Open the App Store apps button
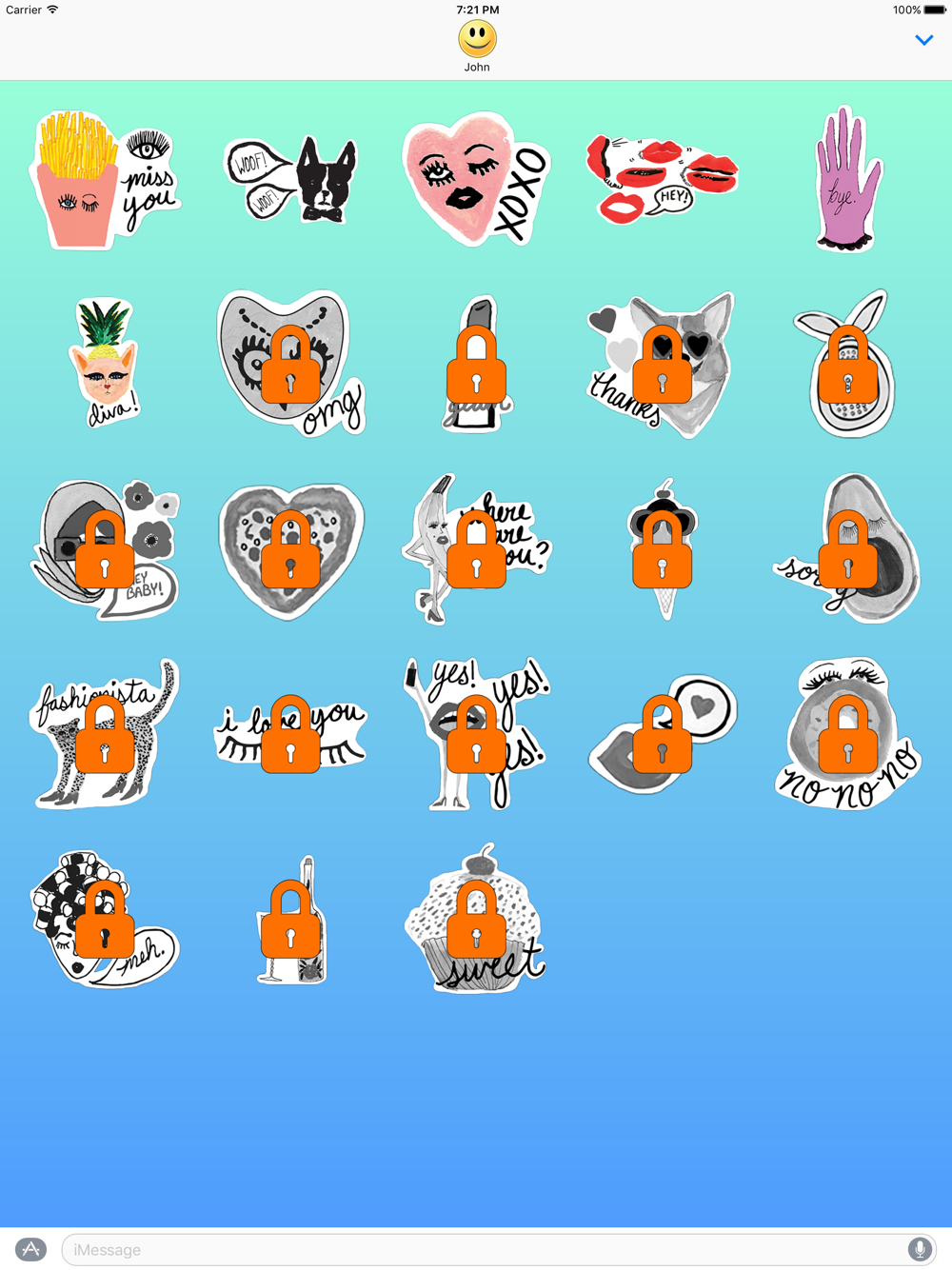This screenshot has height=1270, width=952. pyautogui.click(x=30, y=1249)
